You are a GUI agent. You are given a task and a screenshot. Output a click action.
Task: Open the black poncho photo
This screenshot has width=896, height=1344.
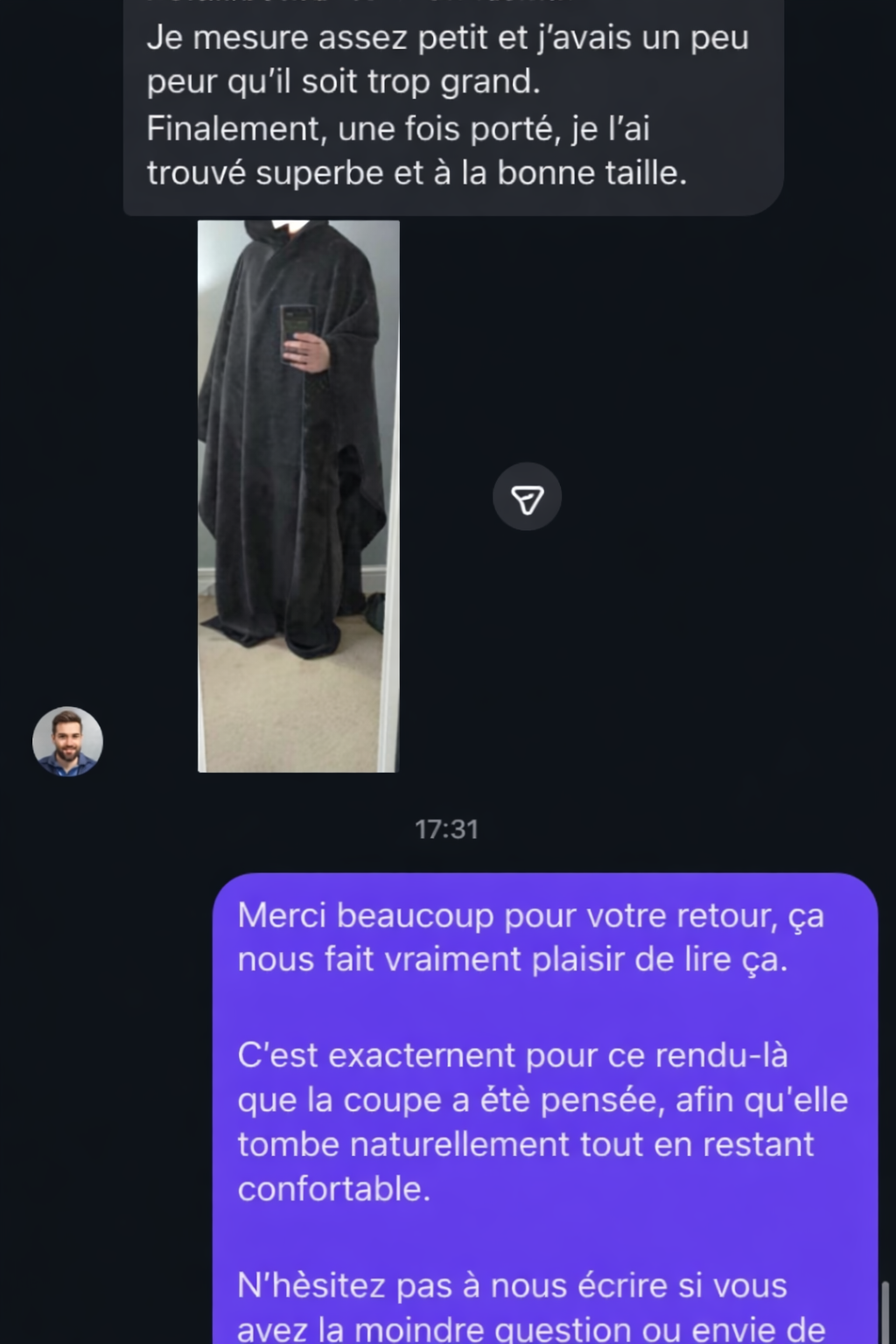tap(298, 495)
